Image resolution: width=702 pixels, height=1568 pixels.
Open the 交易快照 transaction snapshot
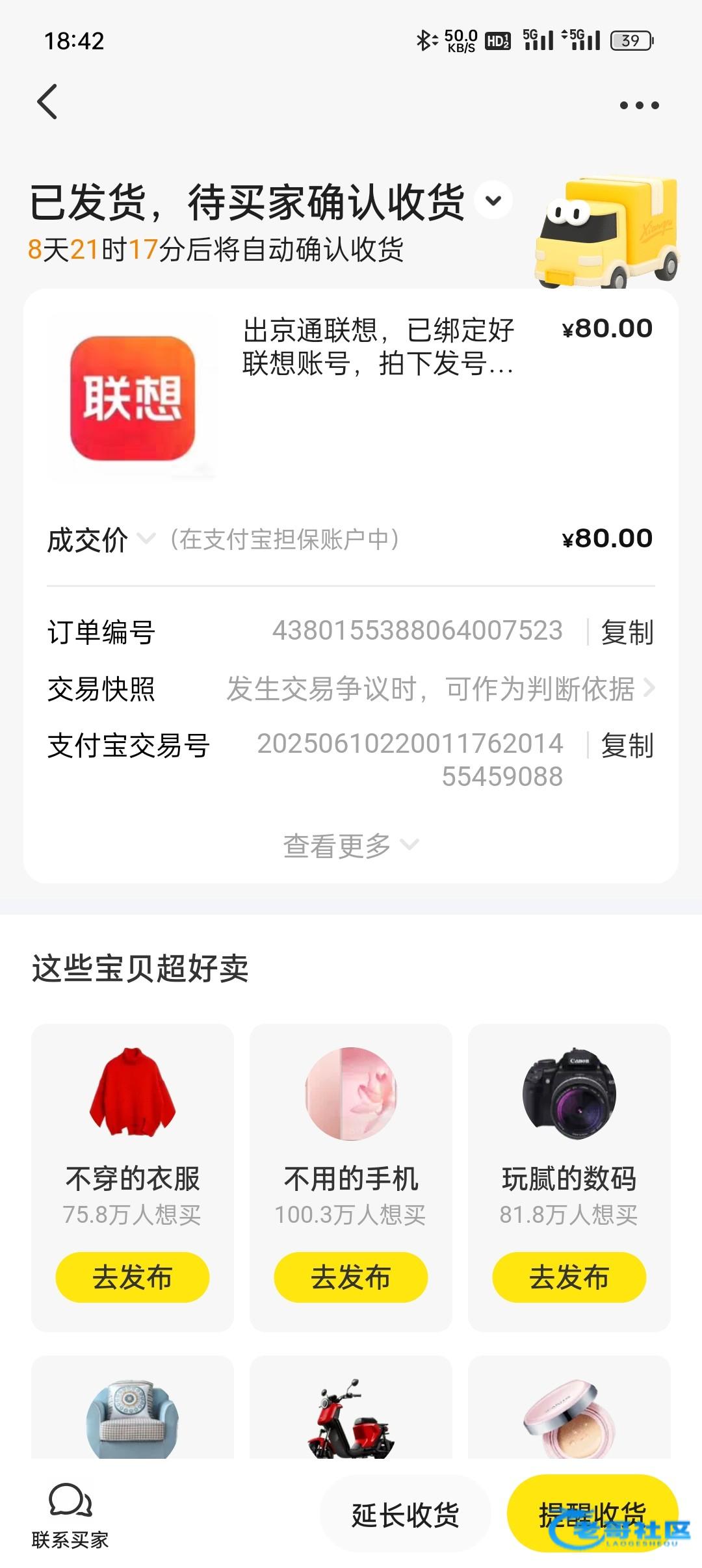coord(439,689)
